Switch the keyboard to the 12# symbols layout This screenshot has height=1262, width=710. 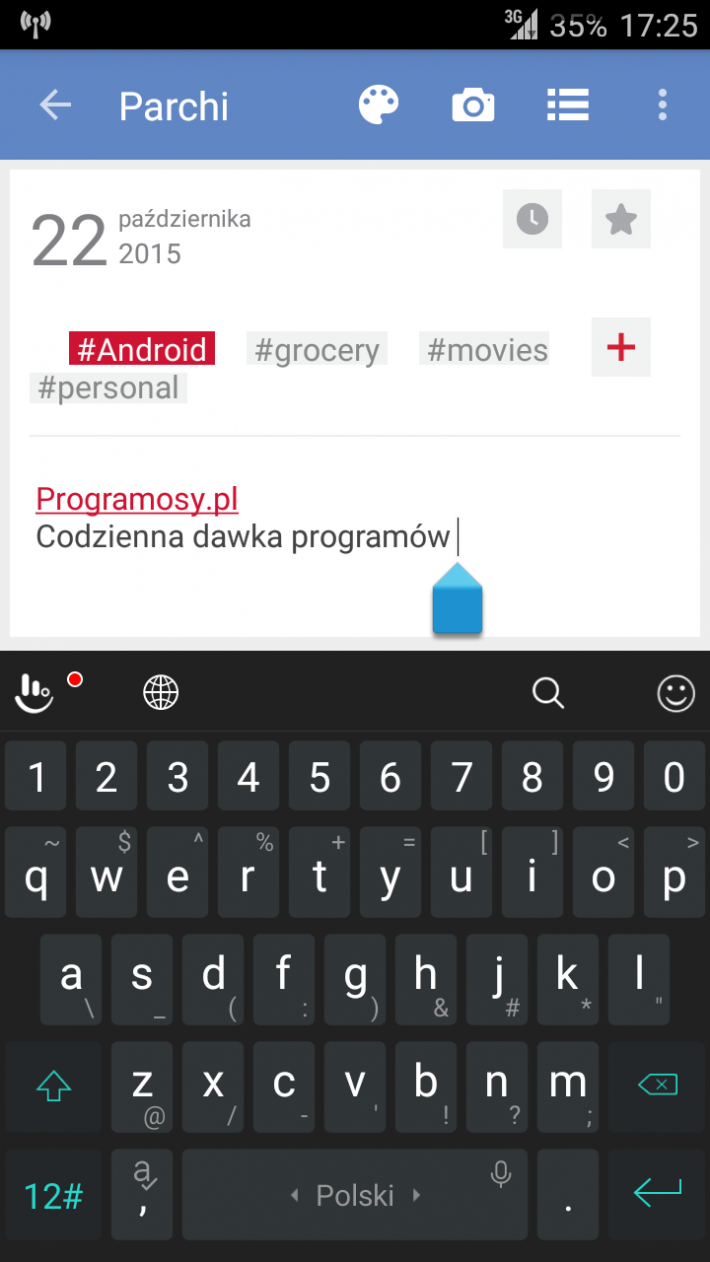point(53,1196)
